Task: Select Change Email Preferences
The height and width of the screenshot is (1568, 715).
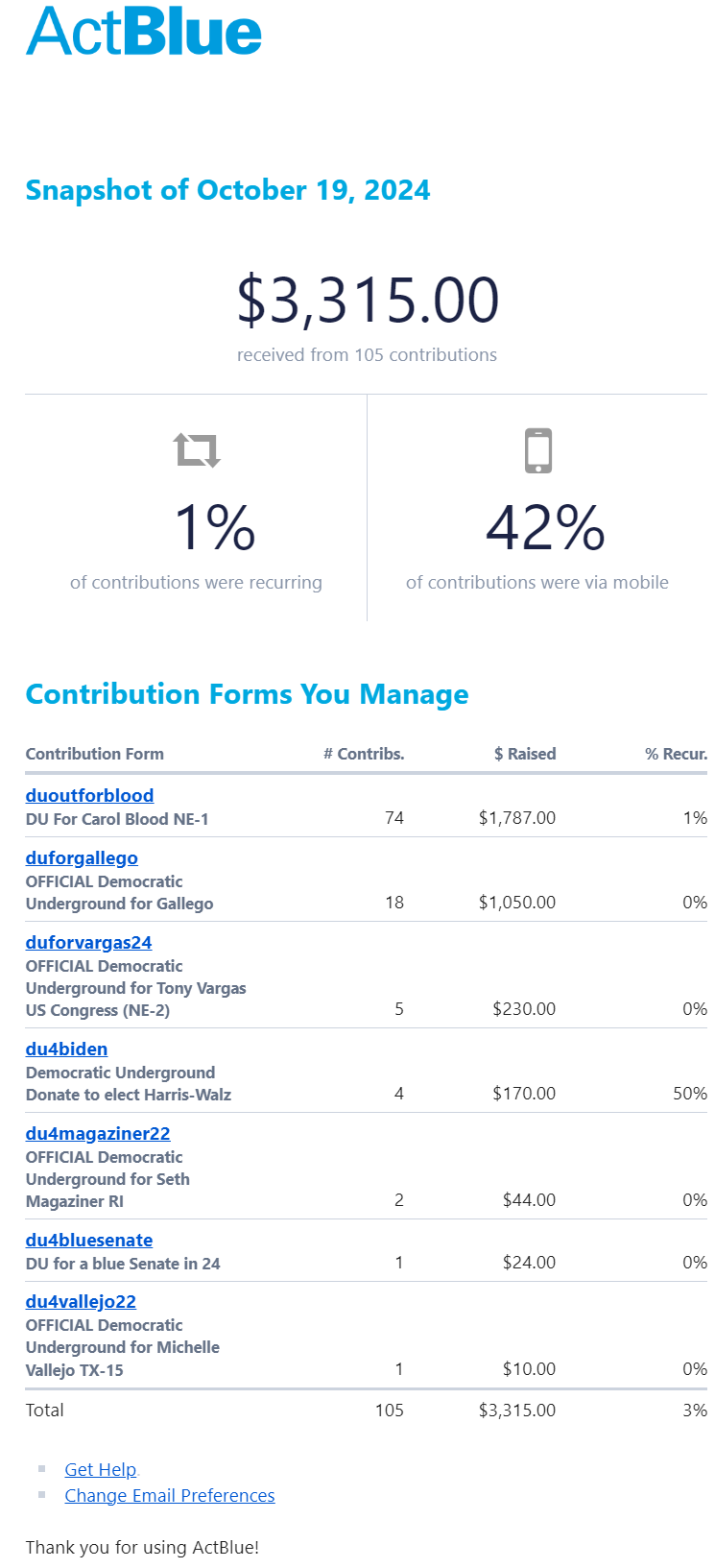Action: [x=169, y=1495]
